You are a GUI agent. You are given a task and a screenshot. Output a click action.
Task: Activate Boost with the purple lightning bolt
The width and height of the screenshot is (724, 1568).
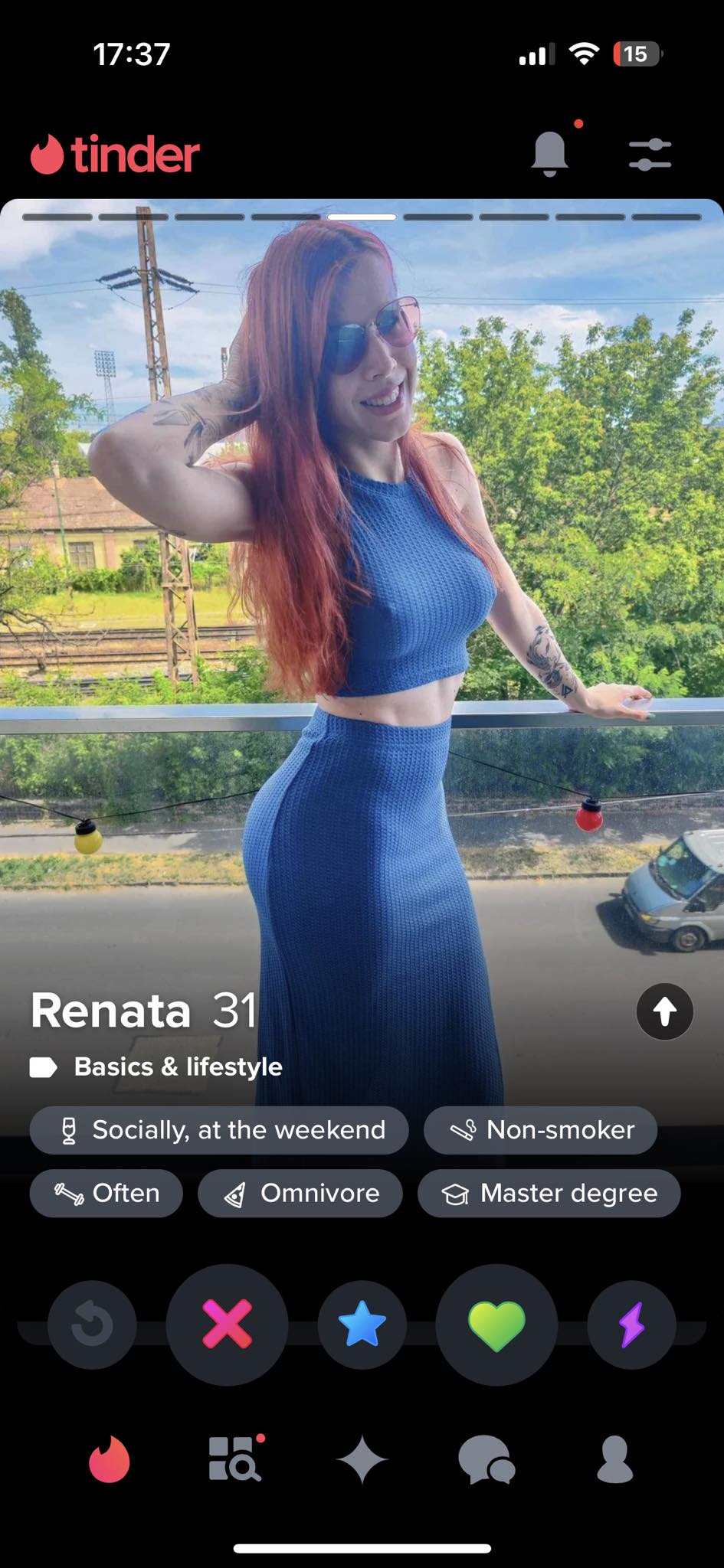(x=631, y=1325)
